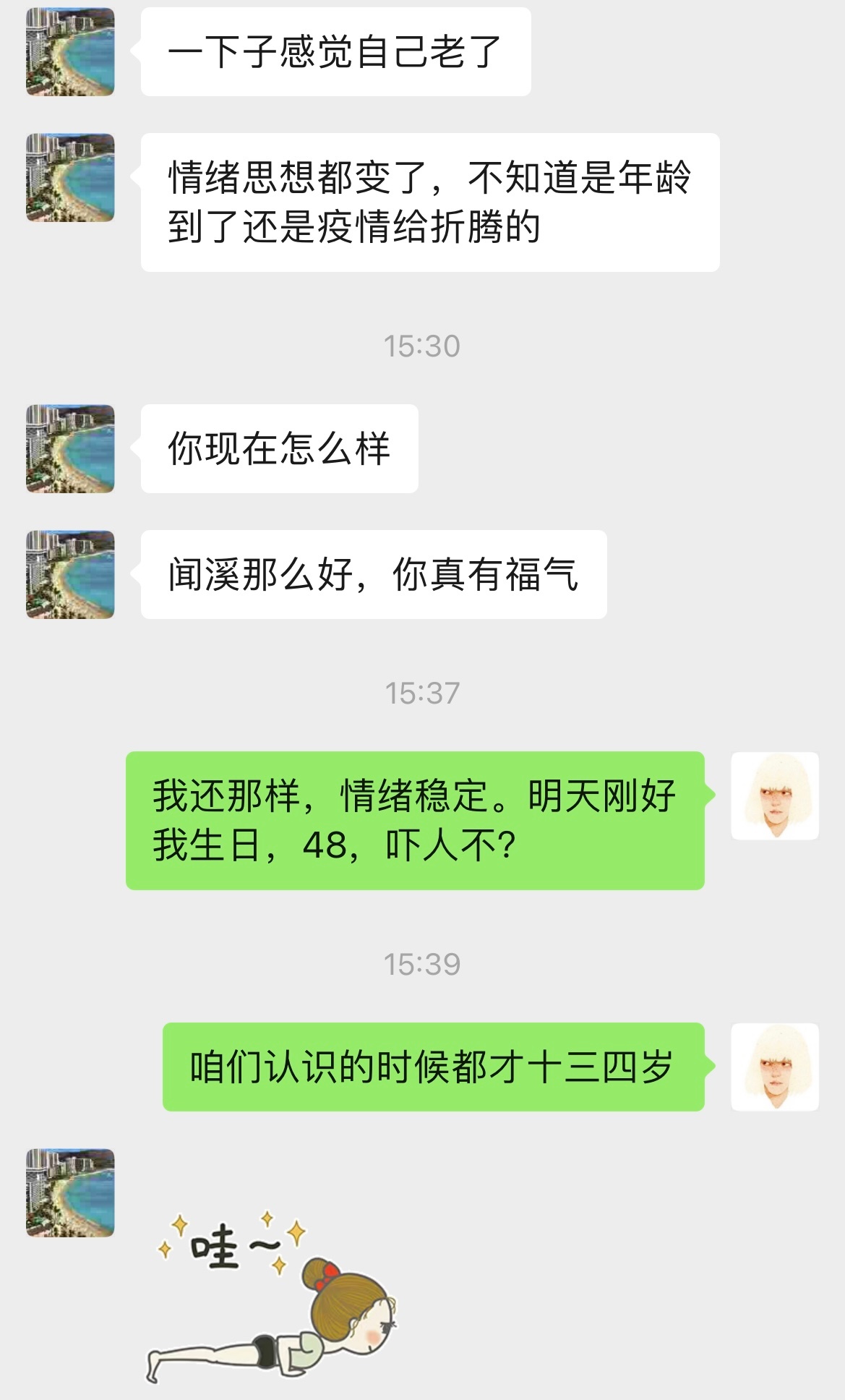Tap the avatar next to '你现在怎么样'
845x1400 pixels.
point(70,448)
